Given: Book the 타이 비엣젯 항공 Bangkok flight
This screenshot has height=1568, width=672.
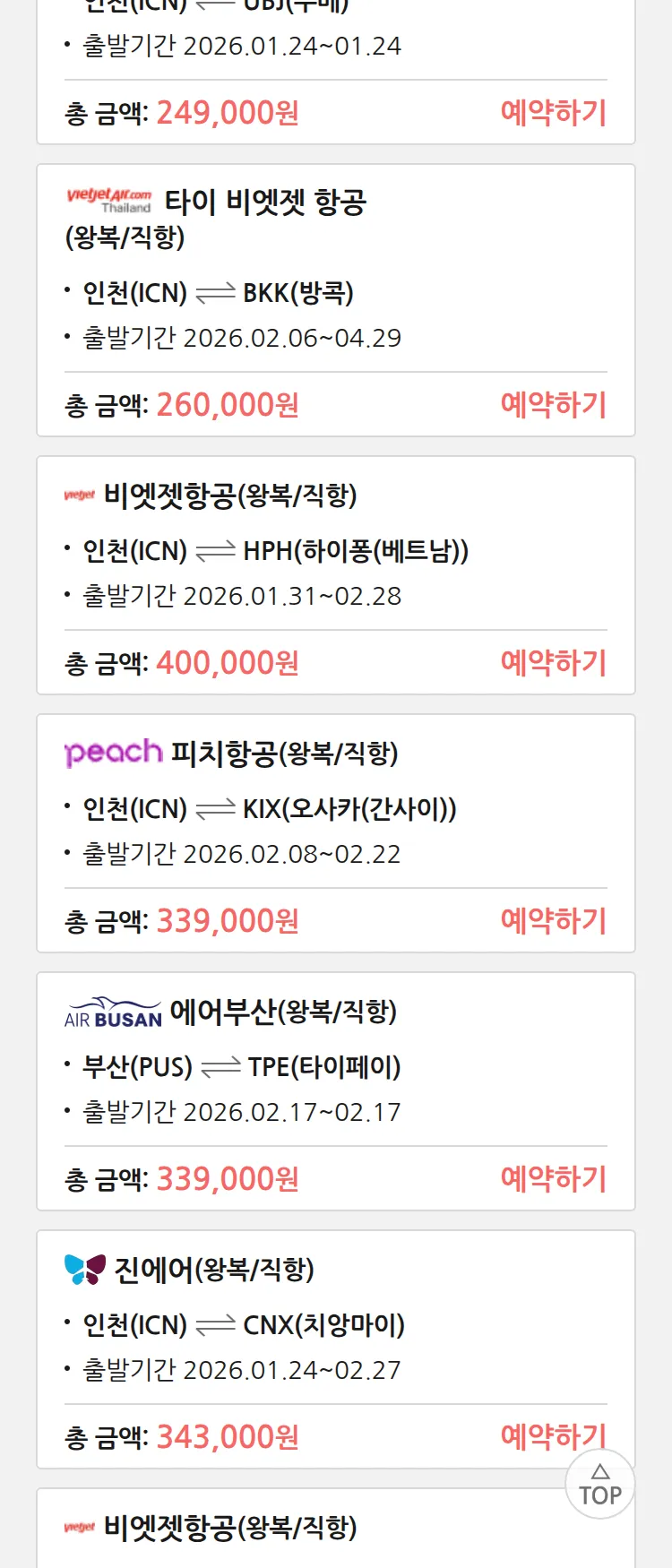Looking at the screenshot, I should [553, 405].
